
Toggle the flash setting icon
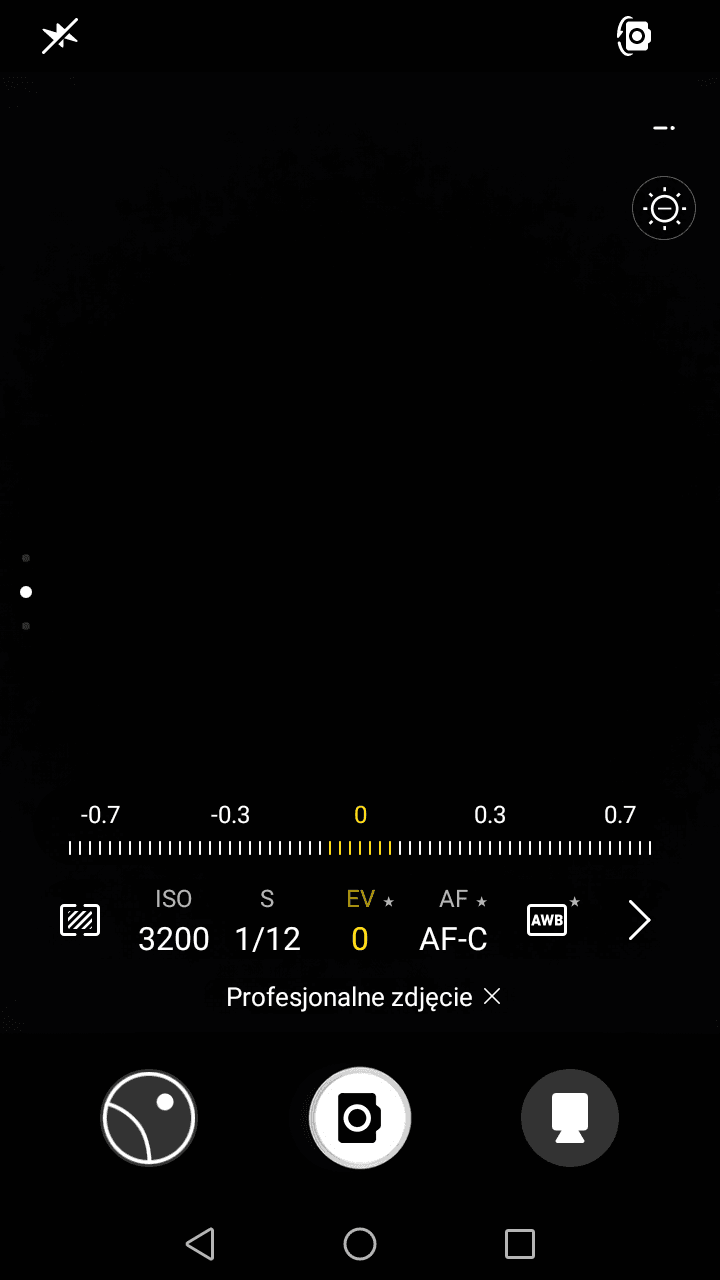[x=60, y=37]
